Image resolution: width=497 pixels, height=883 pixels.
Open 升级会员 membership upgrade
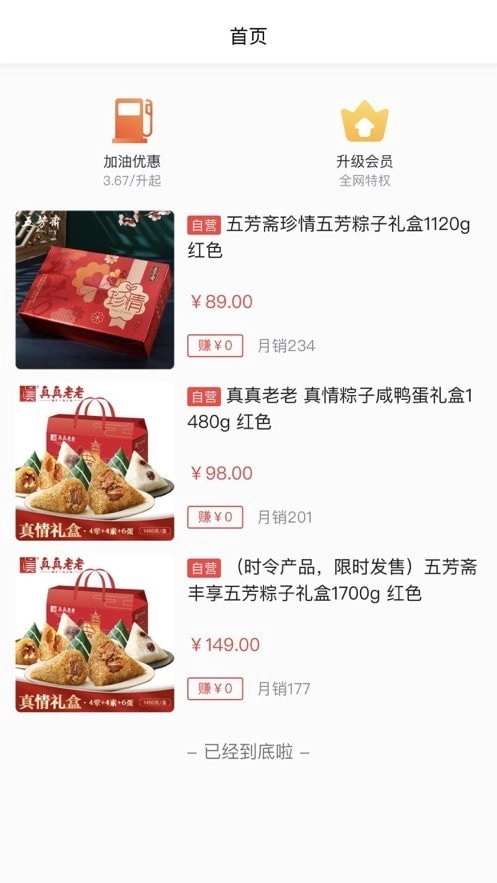tap(364, 142)
